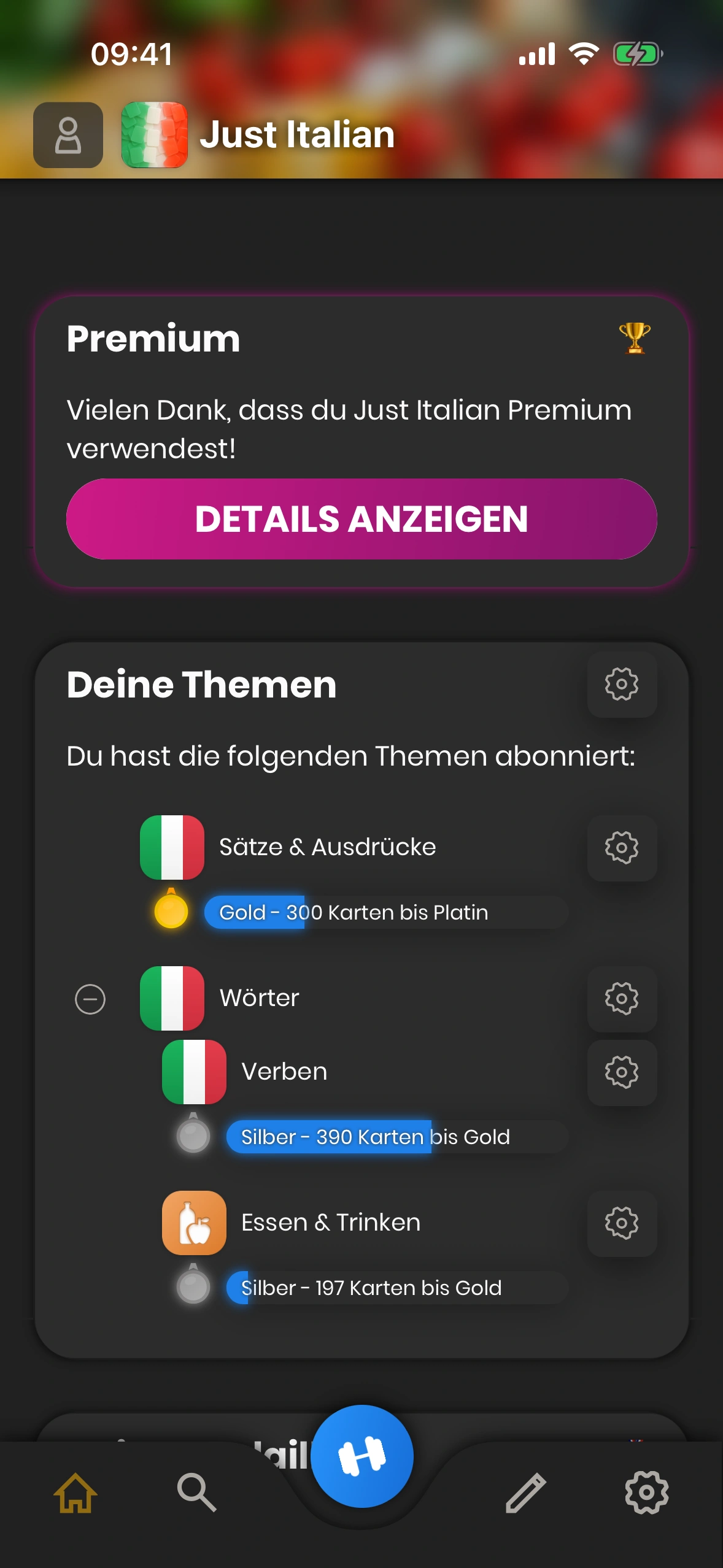Image resolution: width=723 pixels, height=1568 pixels.
Task: Collapse the Wörter topic group
Action: click(90, 999)
